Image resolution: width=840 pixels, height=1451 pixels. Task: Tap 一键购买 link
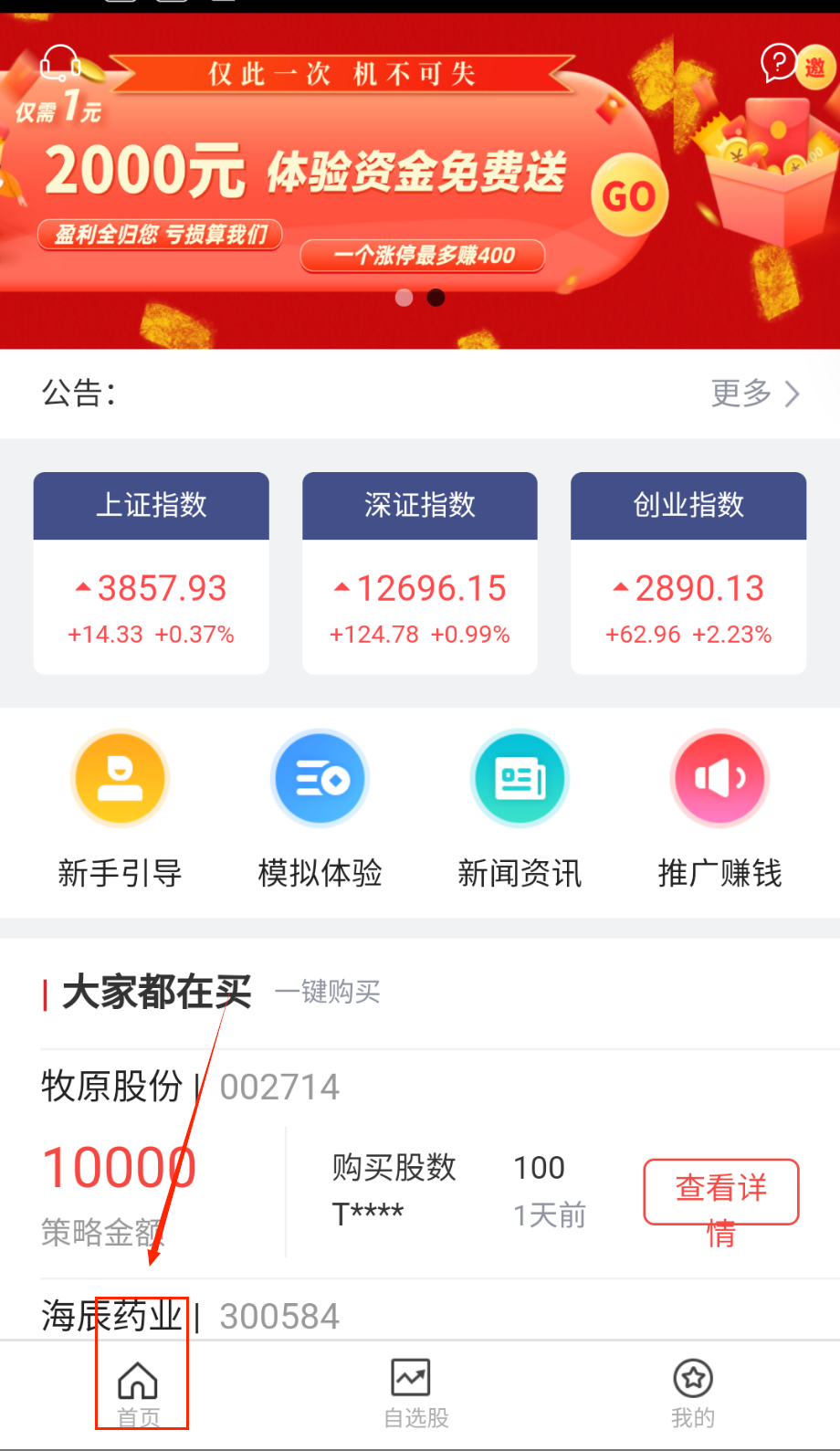coord(327,991)
